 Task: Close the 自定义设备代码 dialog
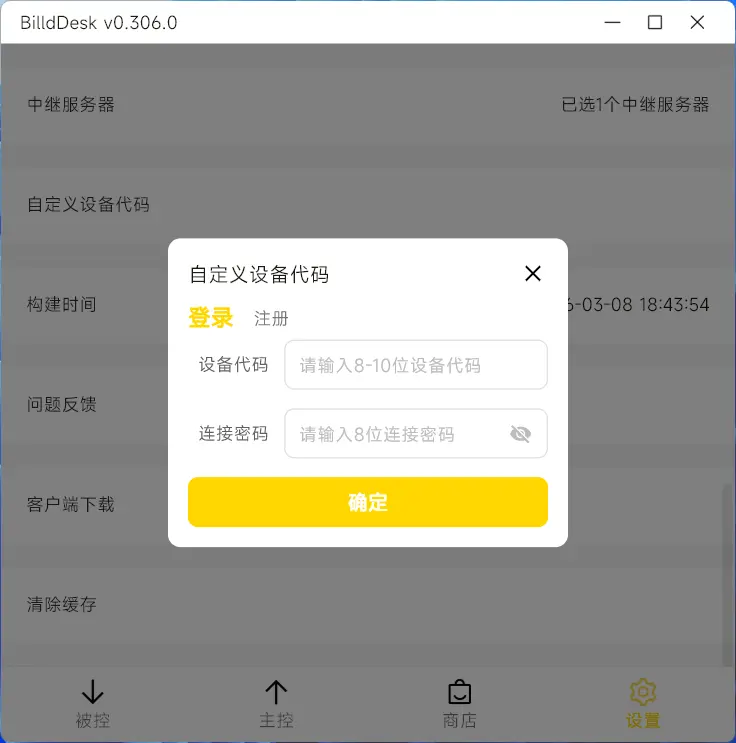pyautogui.click(x=533, y=274)
